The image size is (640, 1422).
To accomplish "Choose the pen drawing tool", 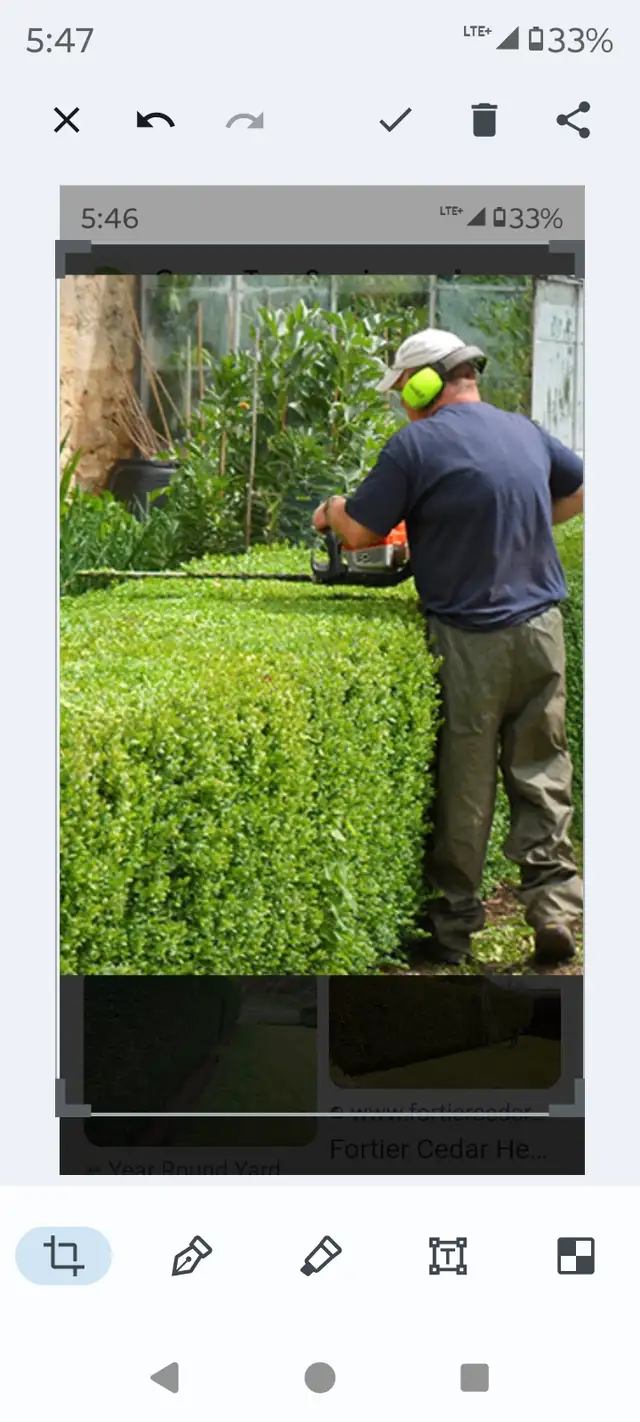I will [191, 1256].
